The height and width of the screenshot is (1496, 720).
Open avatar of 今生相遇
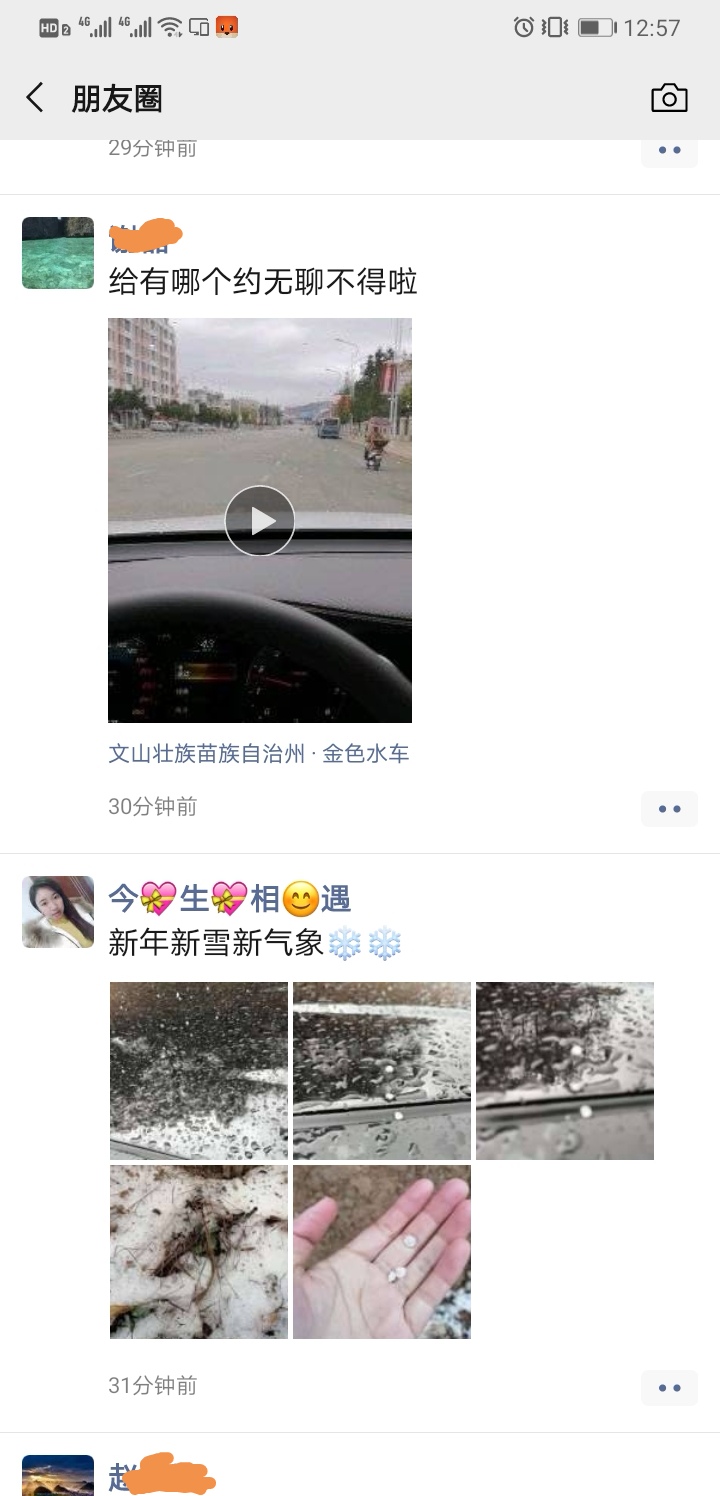coord(58,912)
